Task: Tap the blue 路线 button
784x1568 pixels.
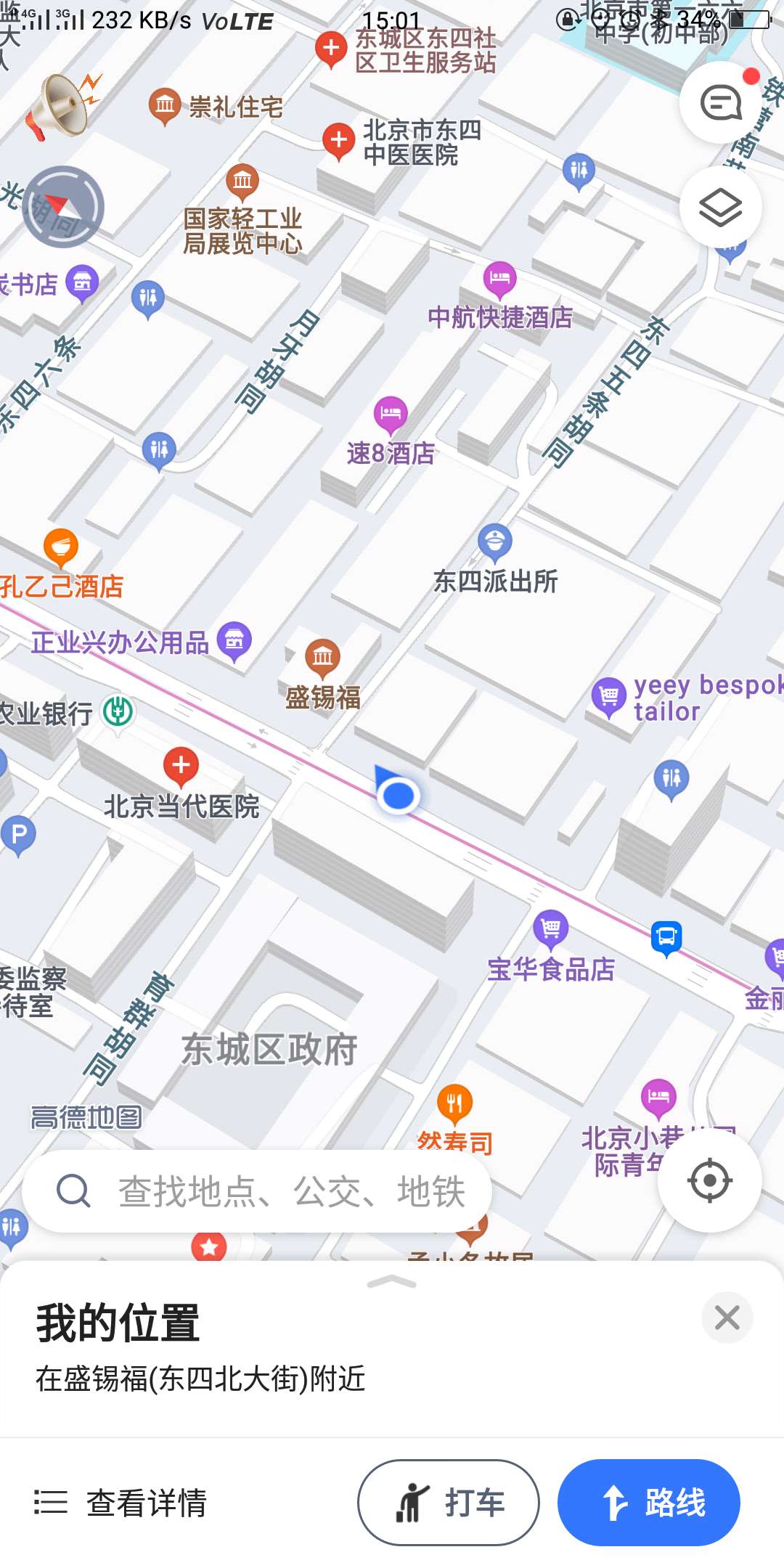Action: point(648,1503)
